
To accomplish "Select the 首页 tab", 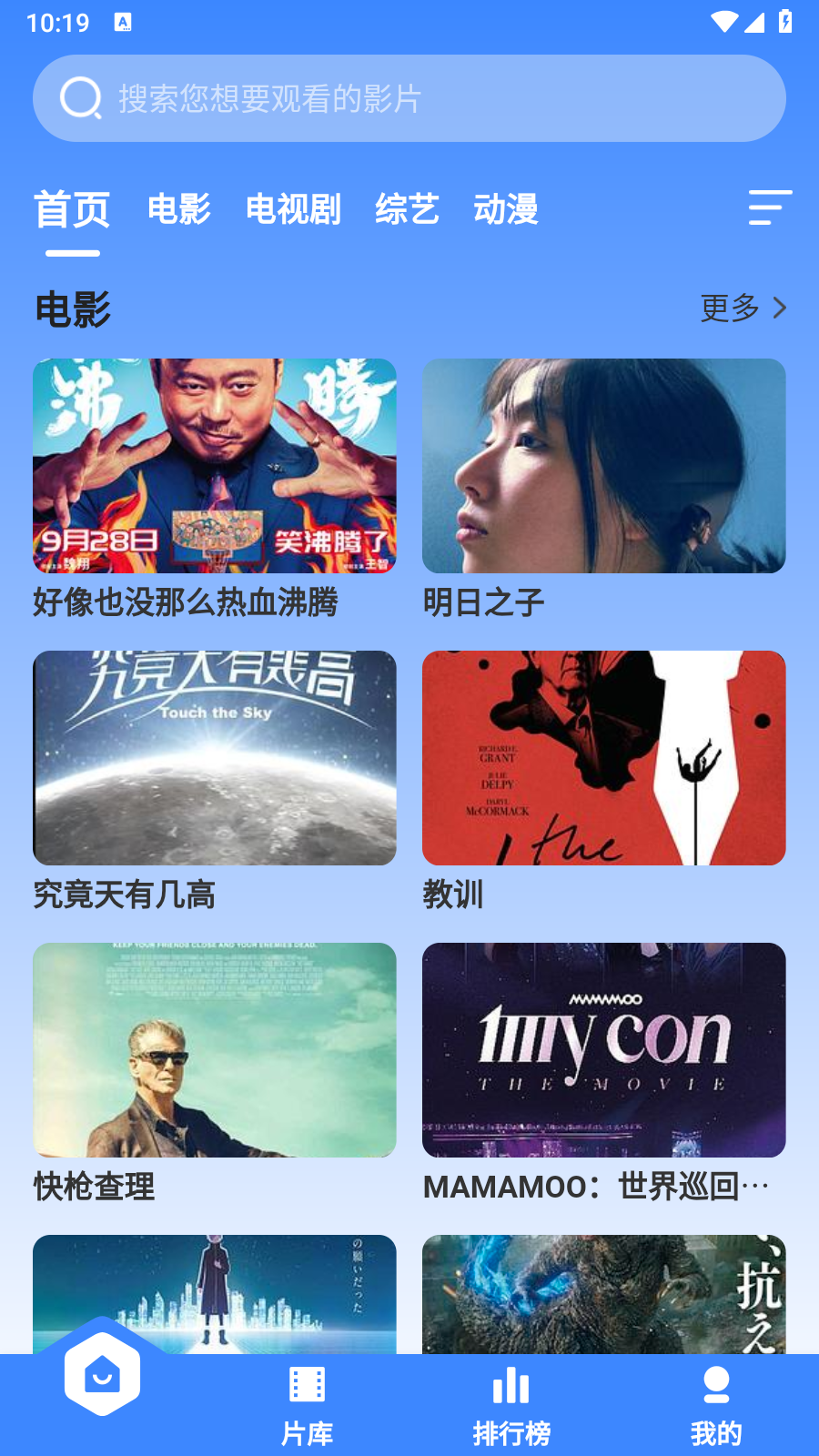I will (71, 209).
